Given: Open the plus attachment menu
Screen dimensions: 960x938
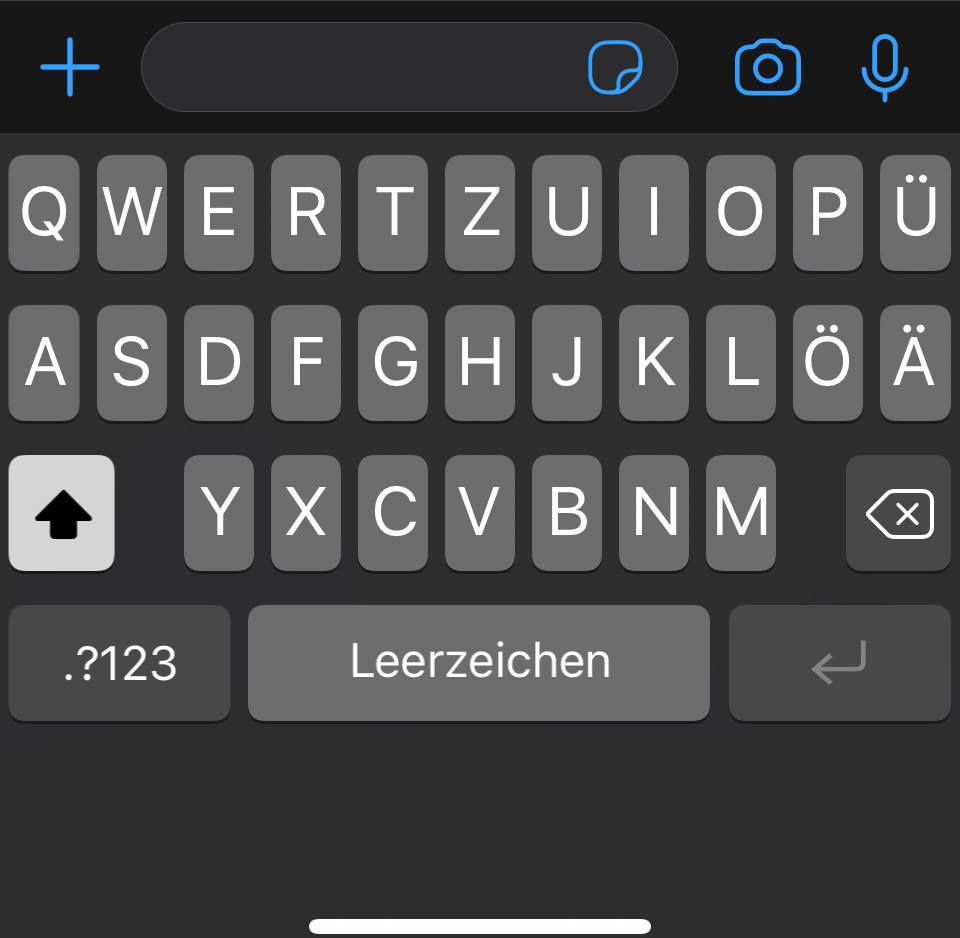Looking at the screenshot, I should click(70, 67).
